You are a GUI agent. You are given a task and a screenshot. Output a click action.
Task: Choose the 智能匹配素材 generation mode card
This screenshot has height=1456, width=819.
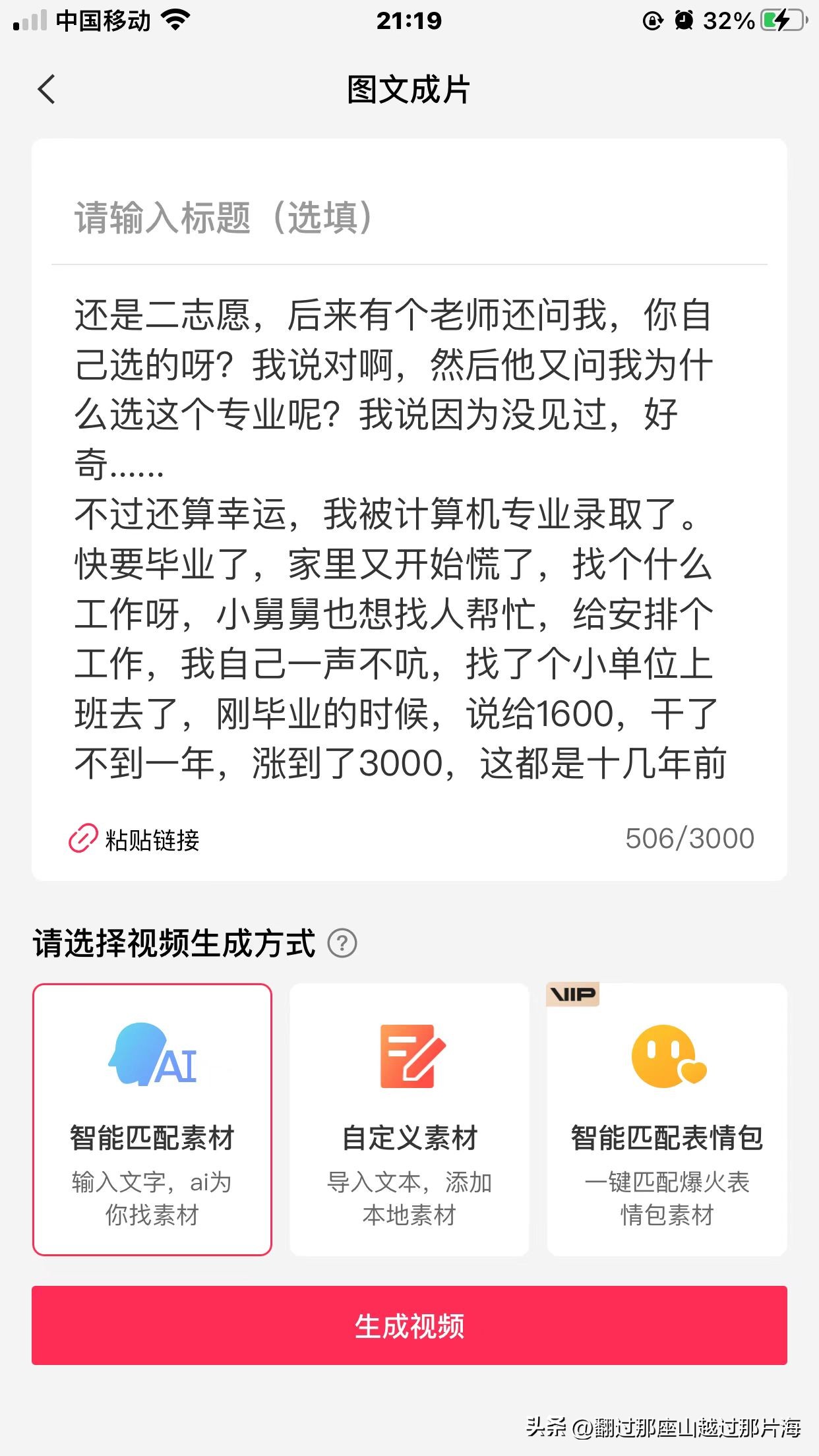[x=152, y=1121]
